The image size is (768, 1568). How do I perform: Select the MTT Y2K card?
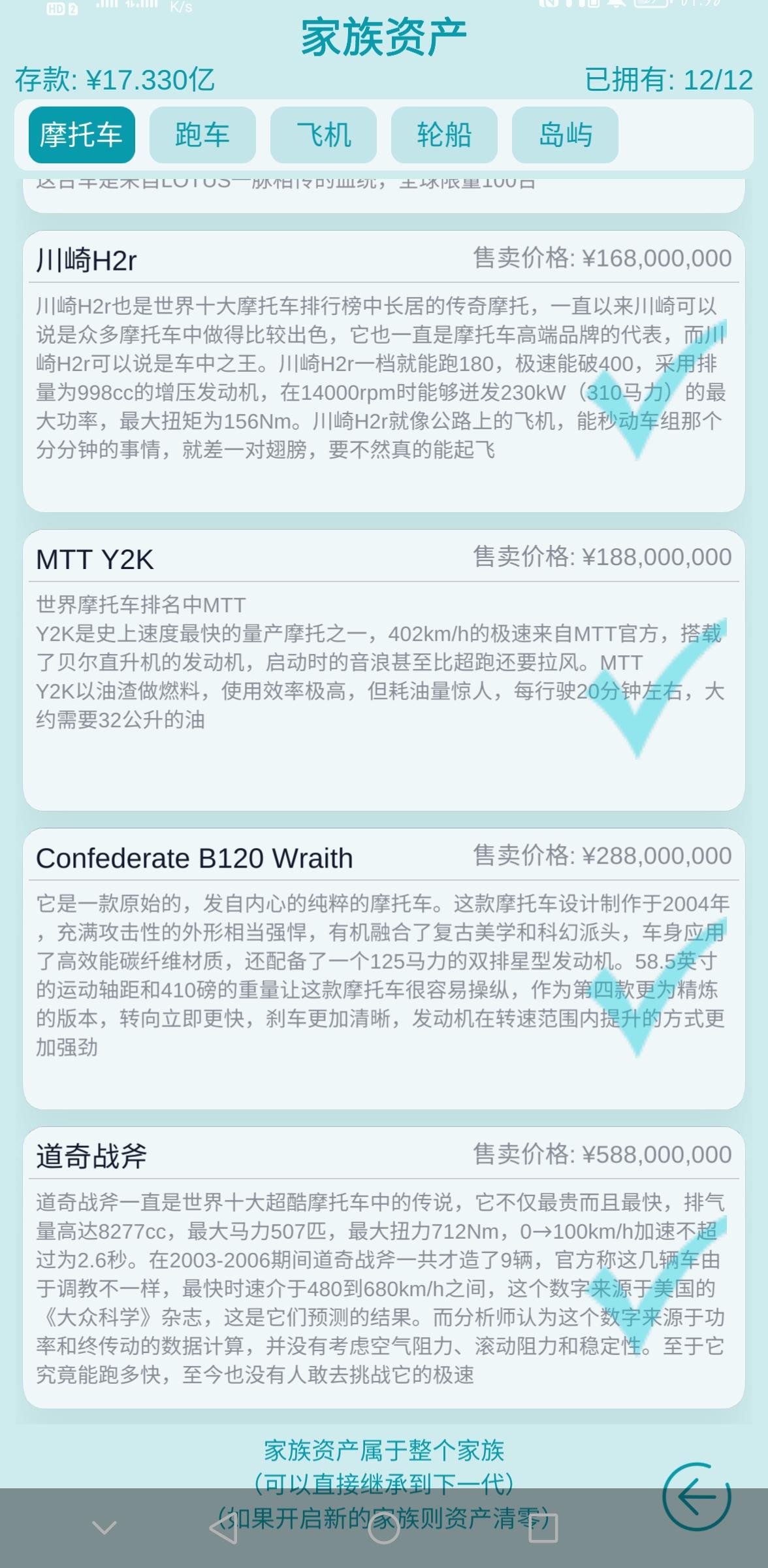pyautogui.click(x=384, y=670)
